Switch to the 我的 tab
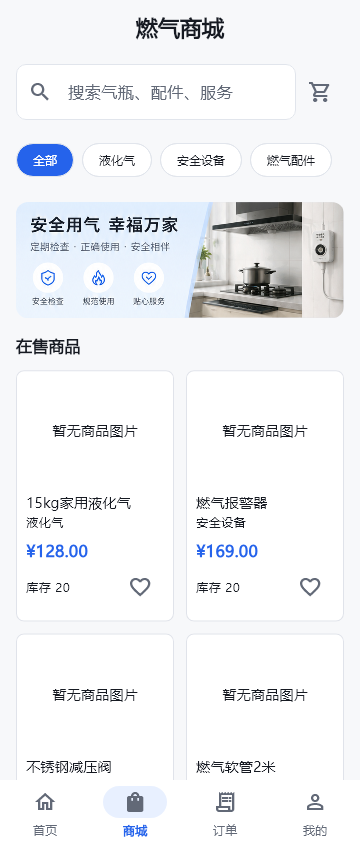Screen dimensions: 360x844 pyautogui.click(x=315, y=813)
